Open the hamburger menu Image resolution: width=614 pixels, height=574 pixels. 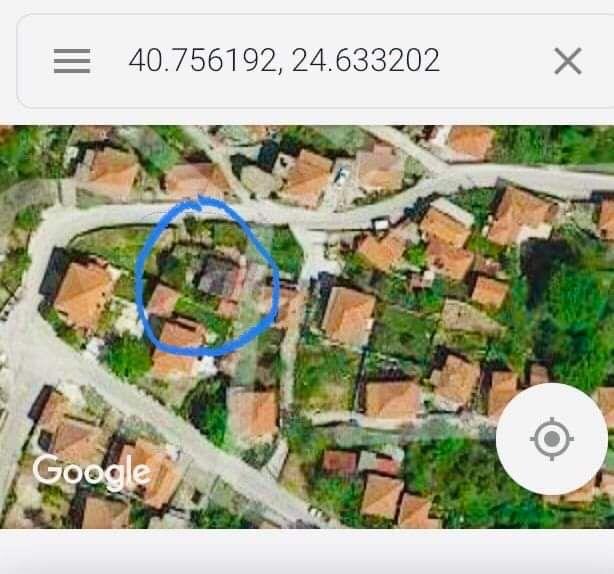[72, 62]
